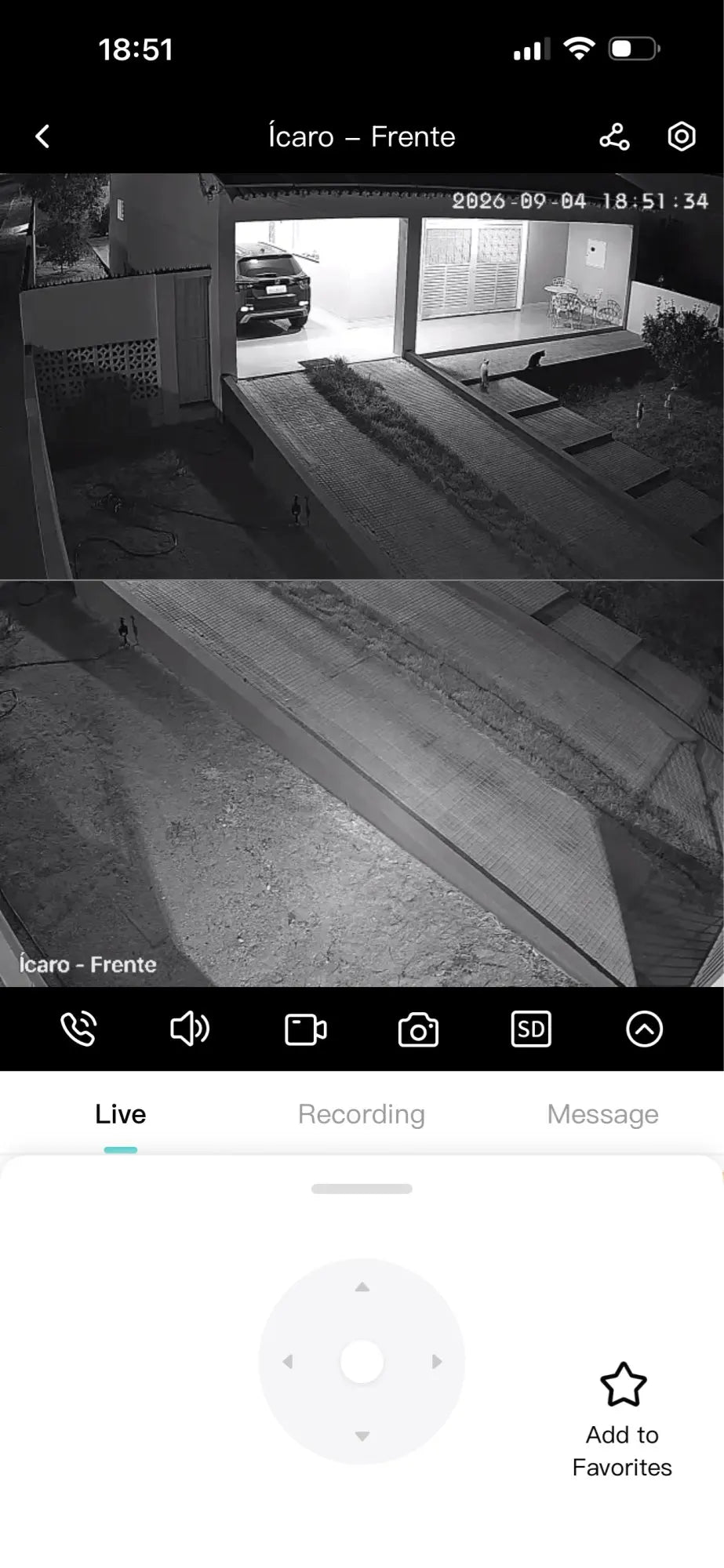Switch to the Message tab
The image size is (724, 1568).
[x=602, y=1114]
